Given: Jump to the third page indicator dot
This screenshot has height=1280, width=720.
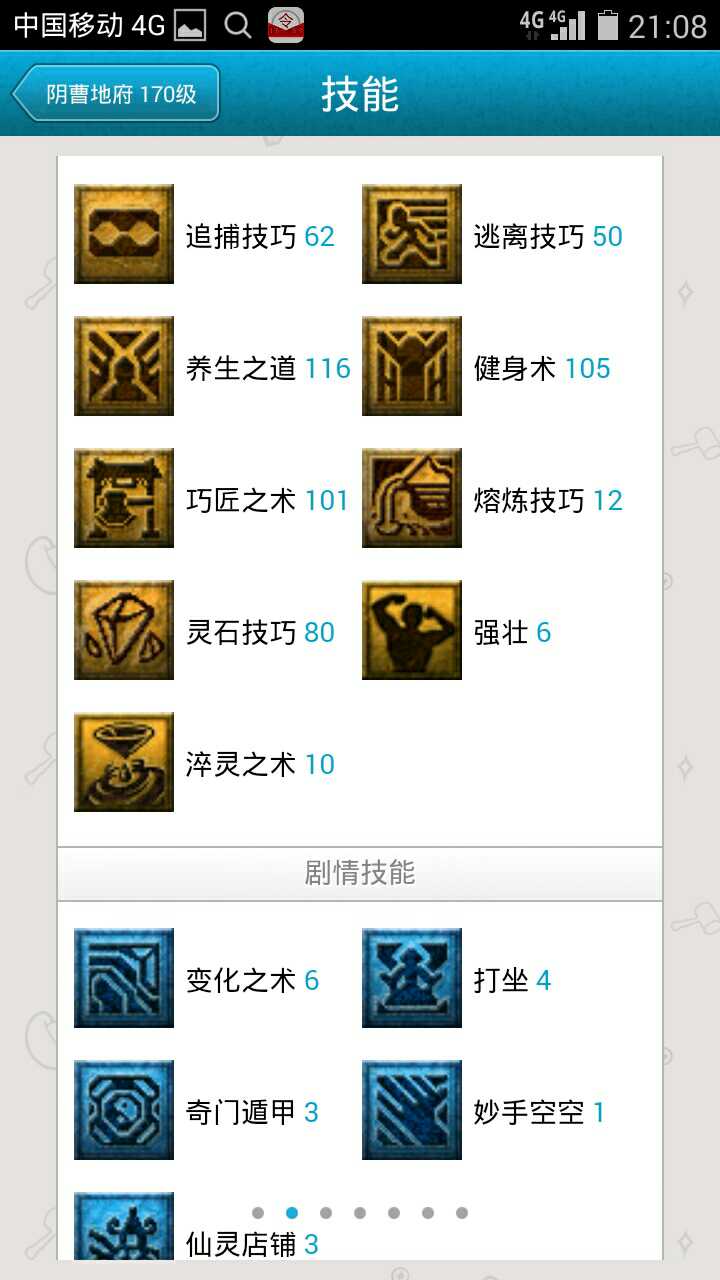Looking at the screenshot, I should point(326,1213).
